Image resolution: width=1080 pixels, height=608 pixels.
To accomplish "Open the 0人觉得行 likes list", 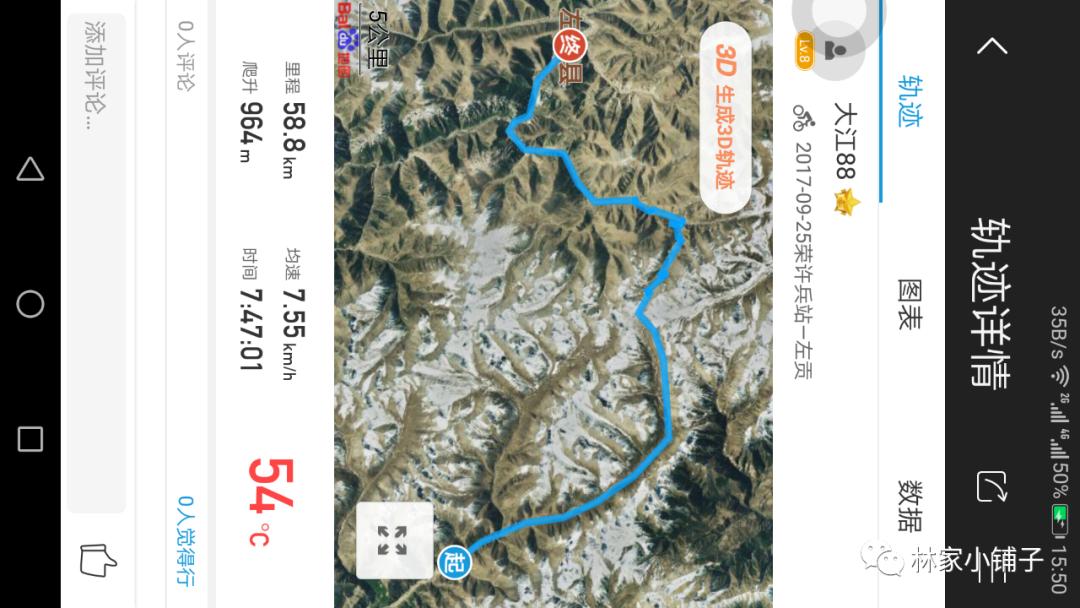I will coord(186,540).
